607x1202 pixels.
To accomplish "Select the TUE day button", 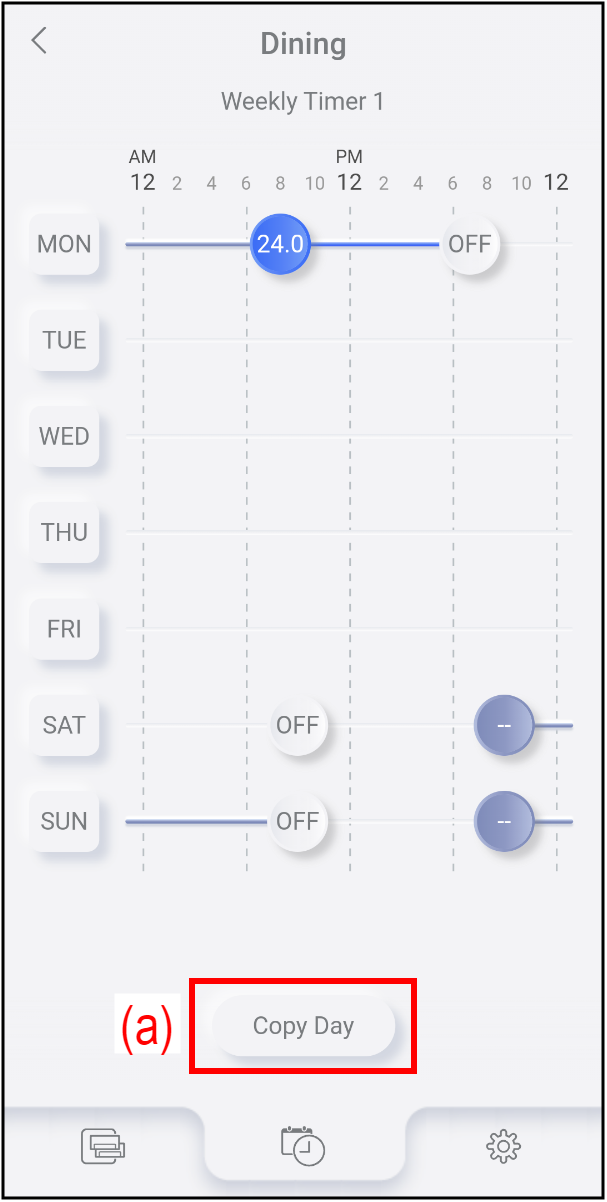I will pyautogui.click(x=64, y=340).
